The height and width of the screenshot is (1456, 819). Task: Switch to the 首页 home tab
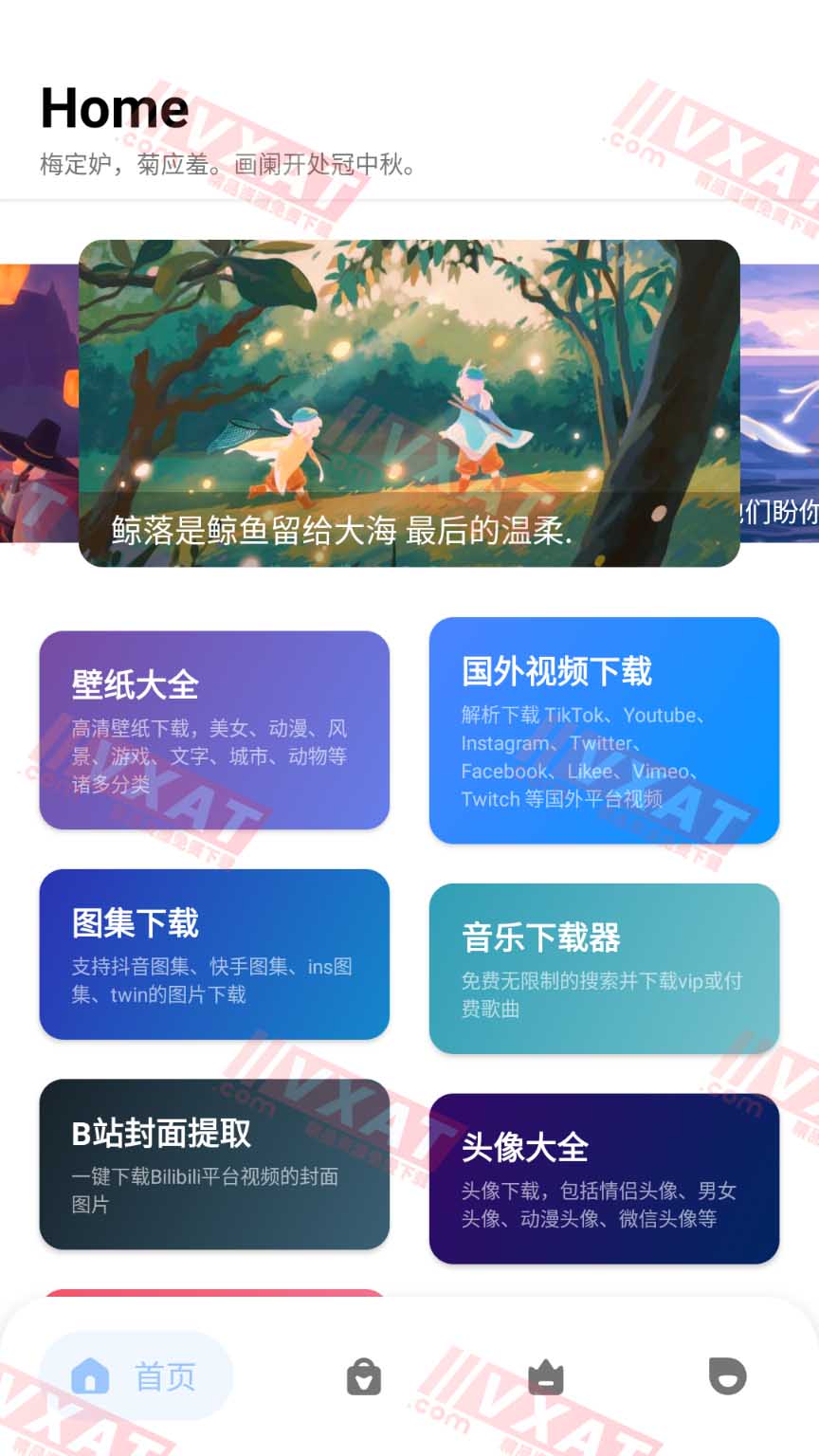pyautogui.click(x=136, y=1375)
